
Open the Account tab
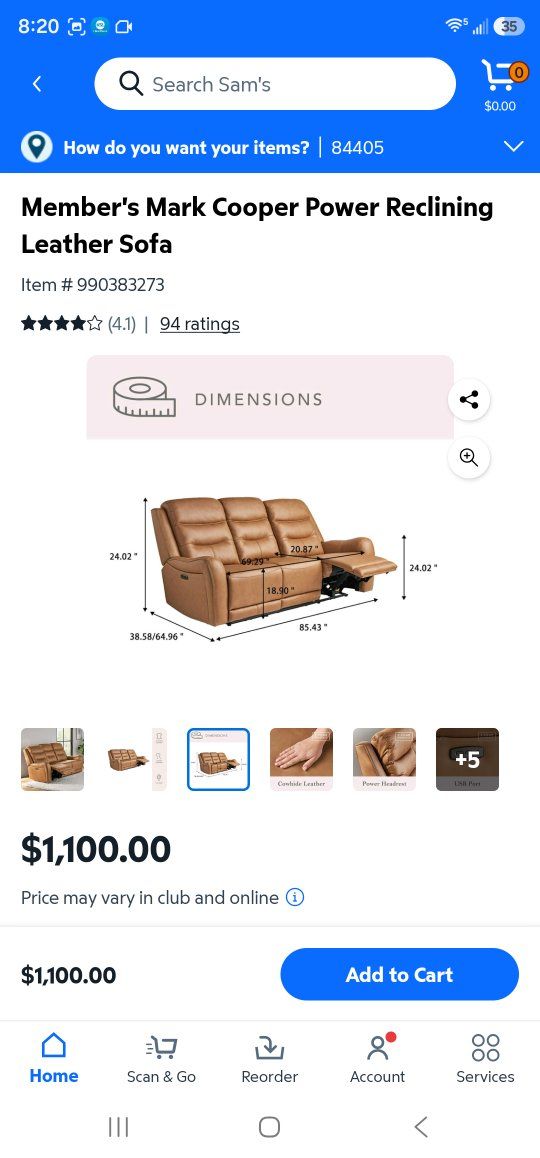tap(377, 1058)
